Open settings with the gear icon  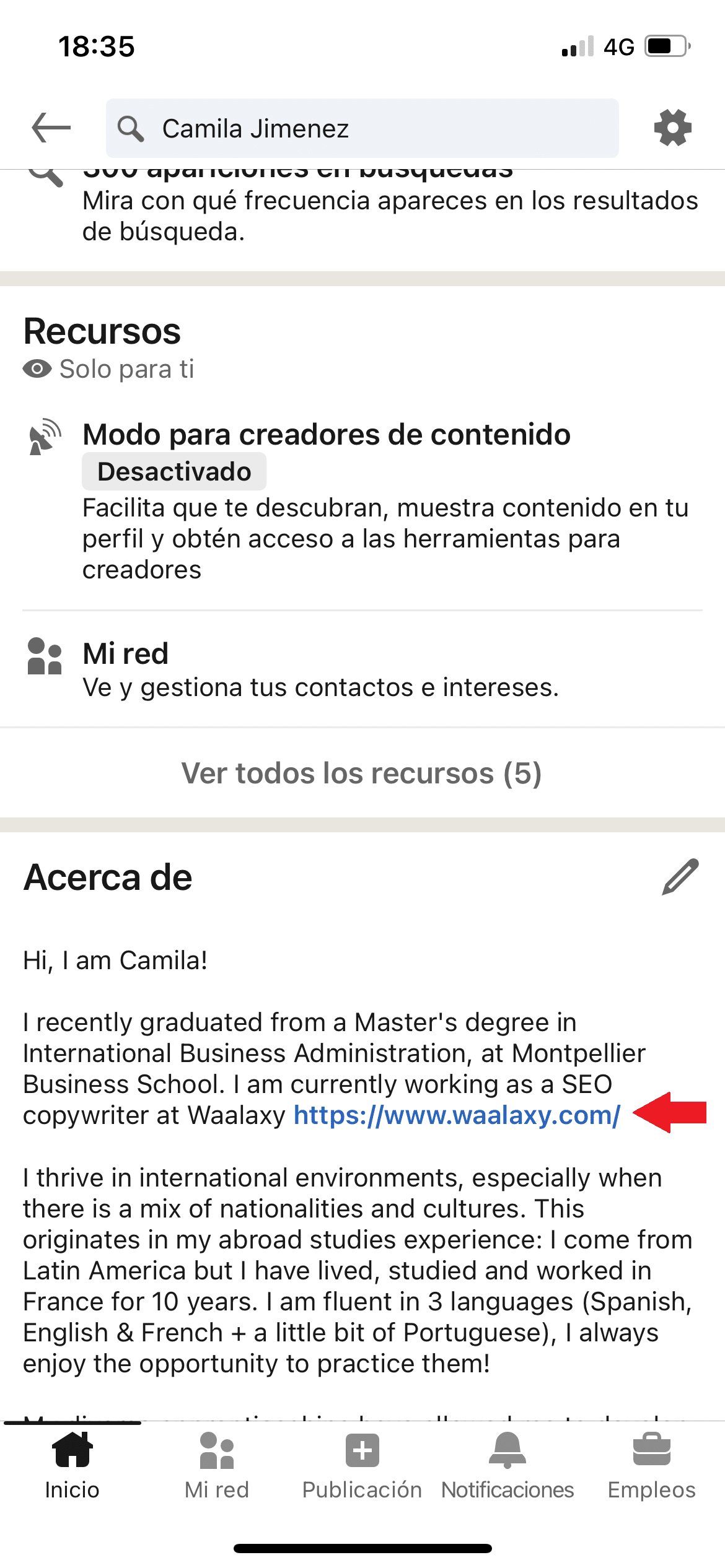673,128
